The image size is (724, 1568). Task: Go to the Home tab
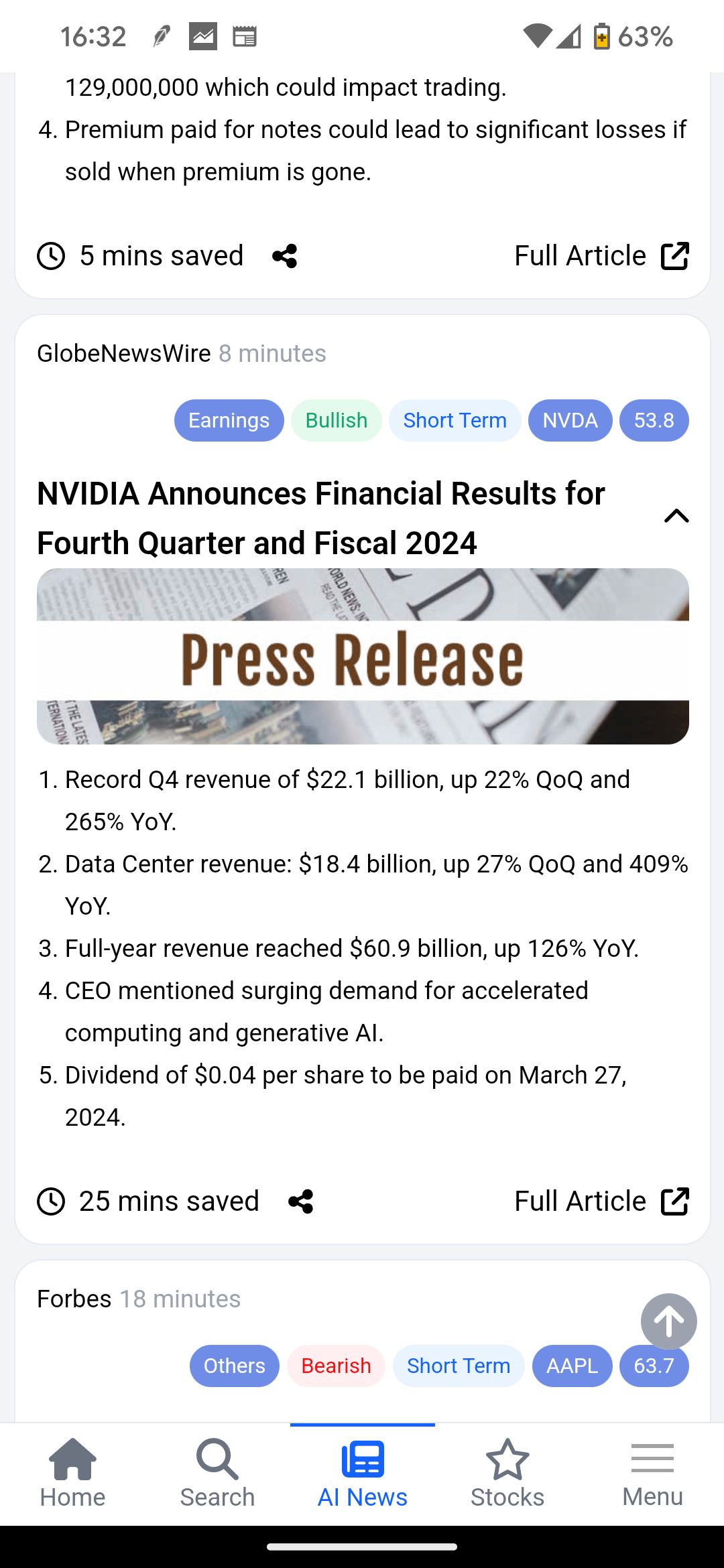tap(72, 1474)
